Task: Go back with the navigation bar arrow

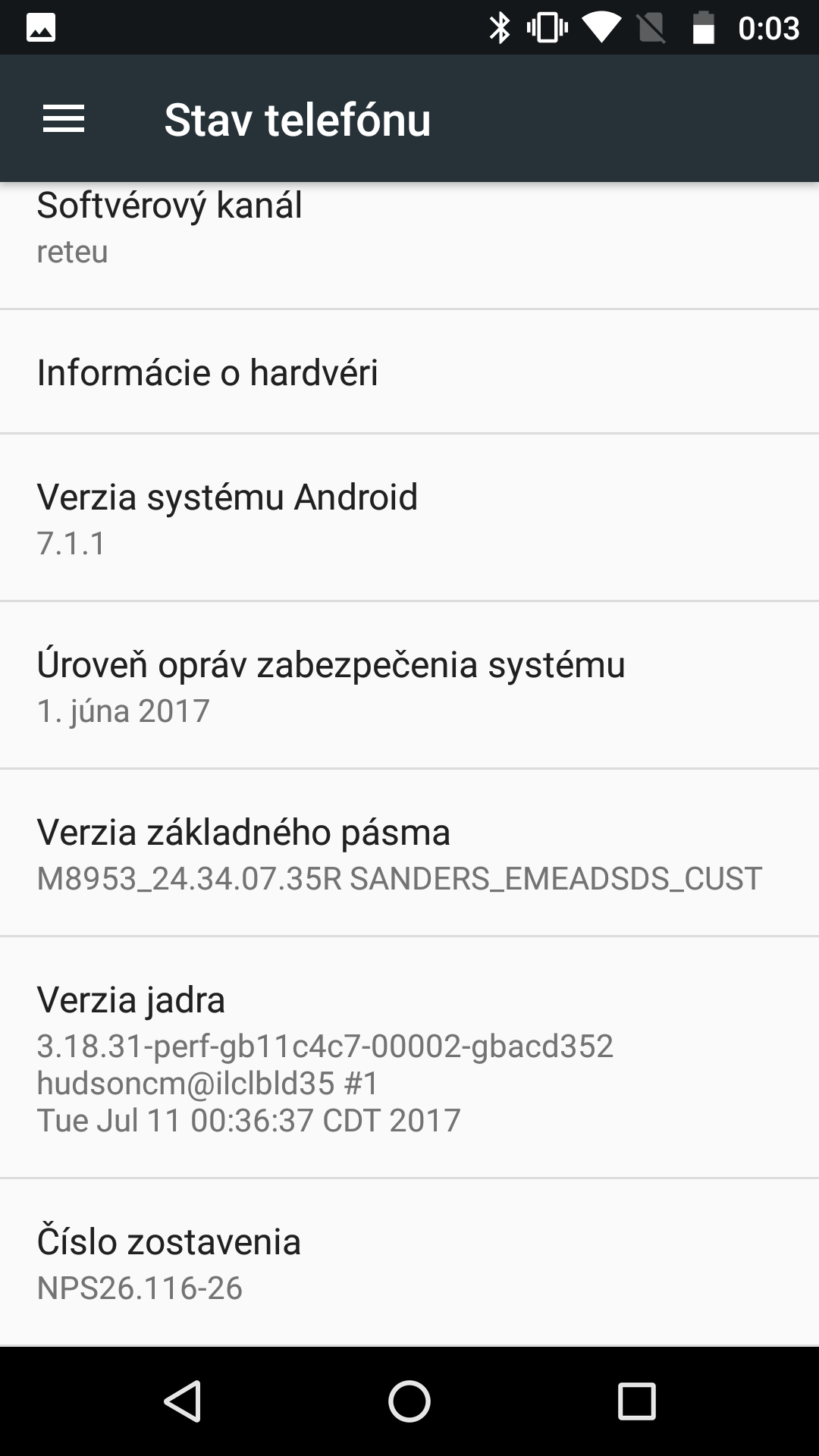Action: tap(183, 1401)
